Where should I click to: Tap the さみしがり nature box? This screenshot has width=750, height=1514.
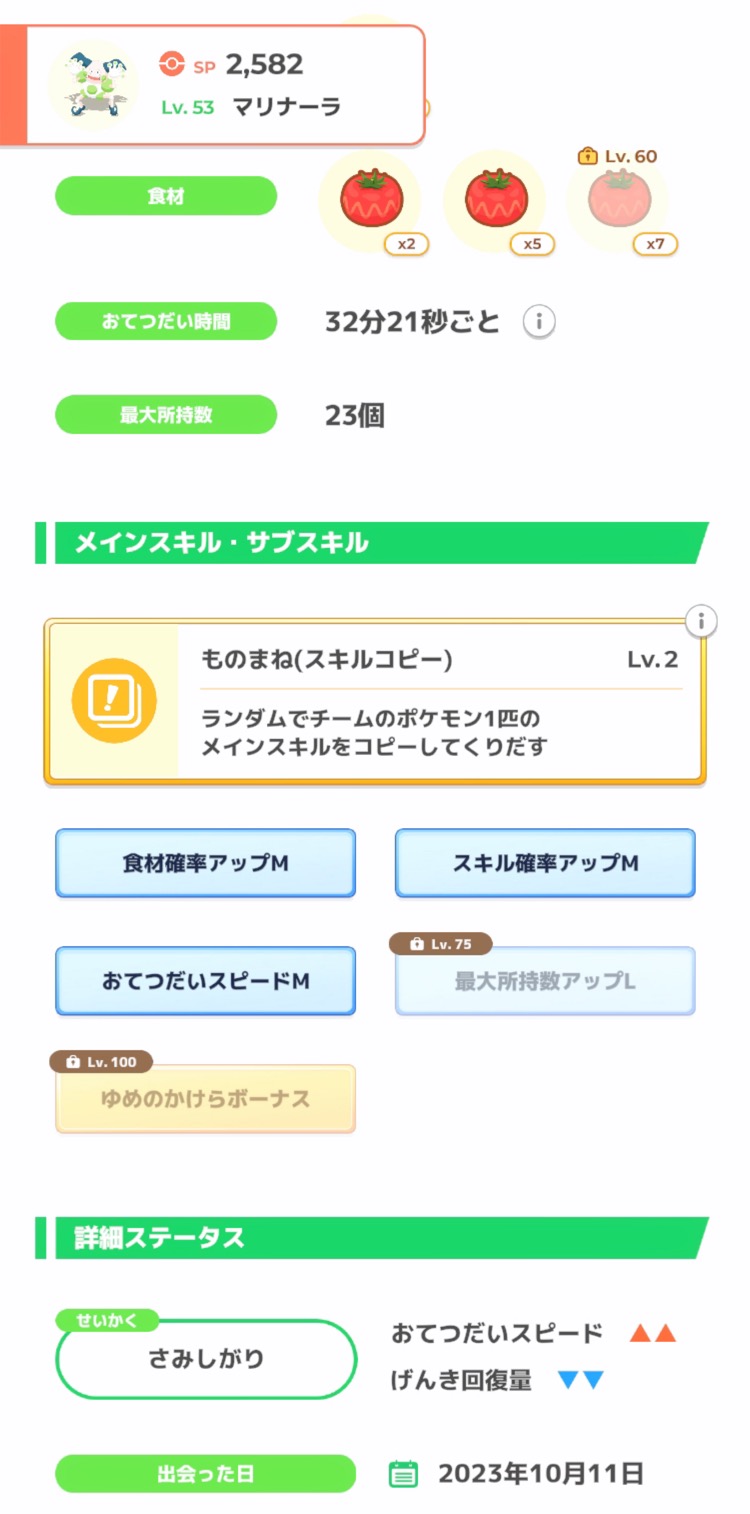(x=206, y=1359)
